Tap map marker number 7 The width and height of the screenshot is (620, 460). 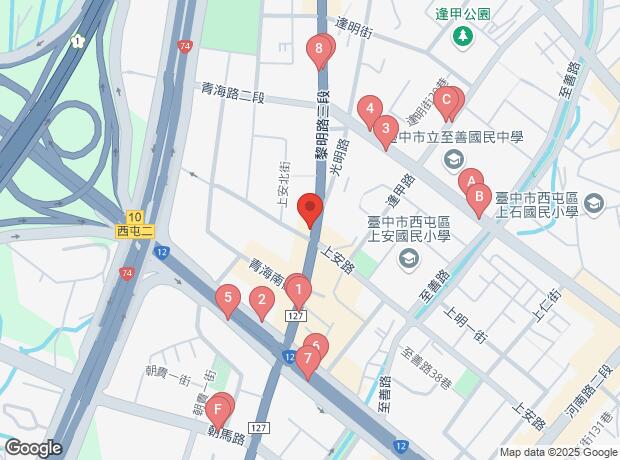[x=308, y=358]
